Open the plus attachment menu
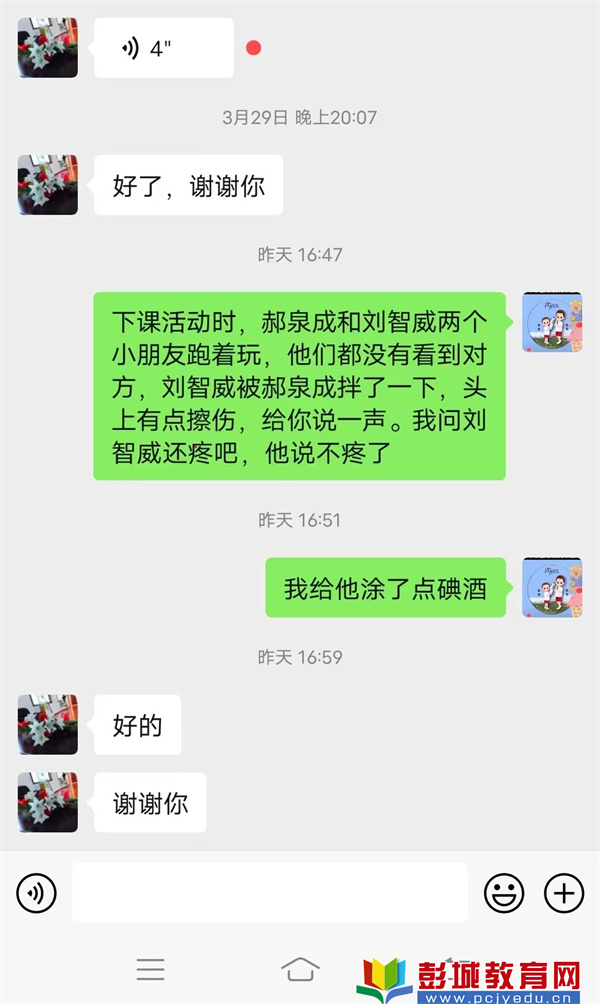600x1004 pixels. tap(564, 892)
